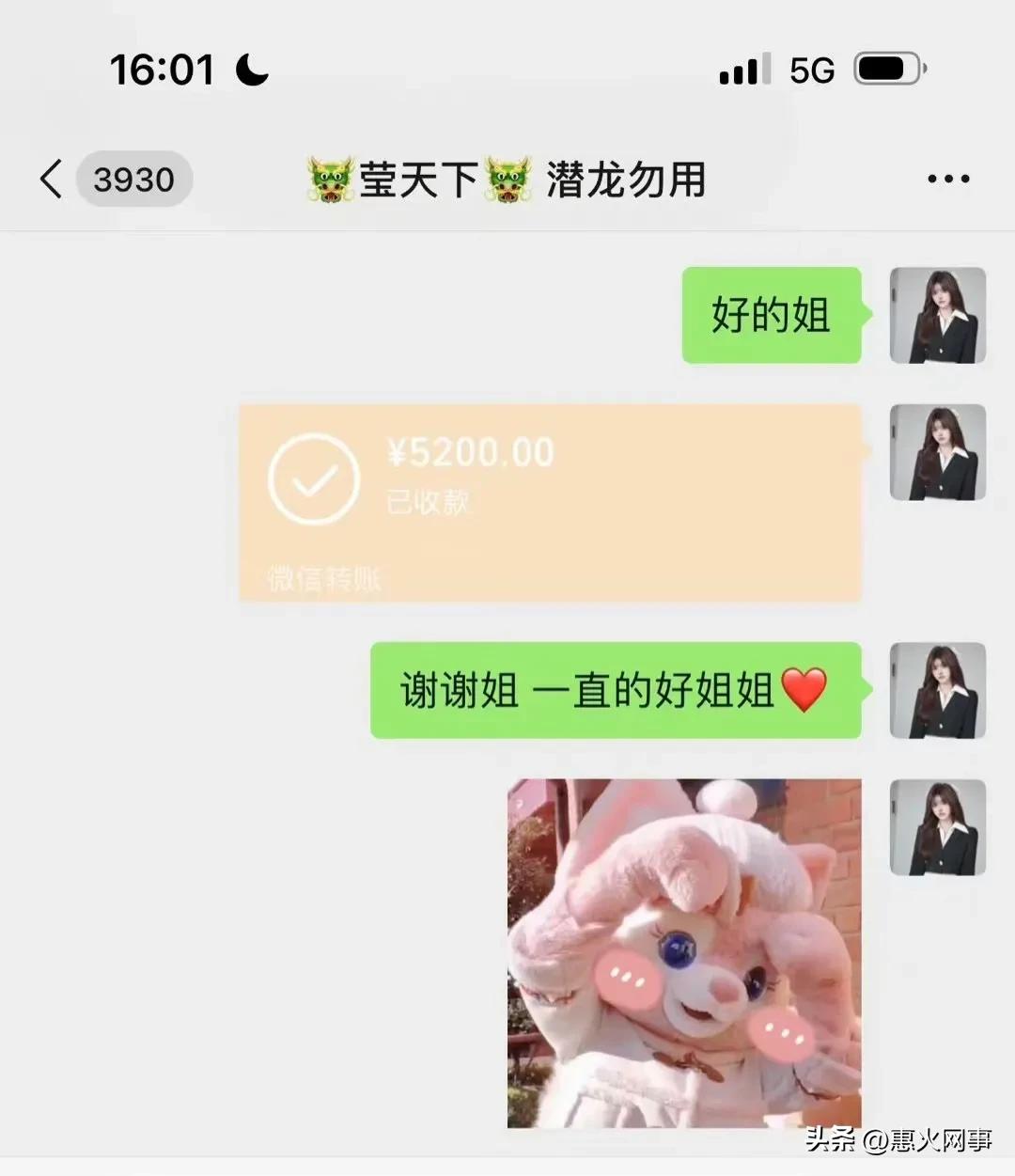Image resolution: width=1015 pixels, height=1176 pixels.
Task: Click the message bubble saying 好的姐
Action: point(771,317)
